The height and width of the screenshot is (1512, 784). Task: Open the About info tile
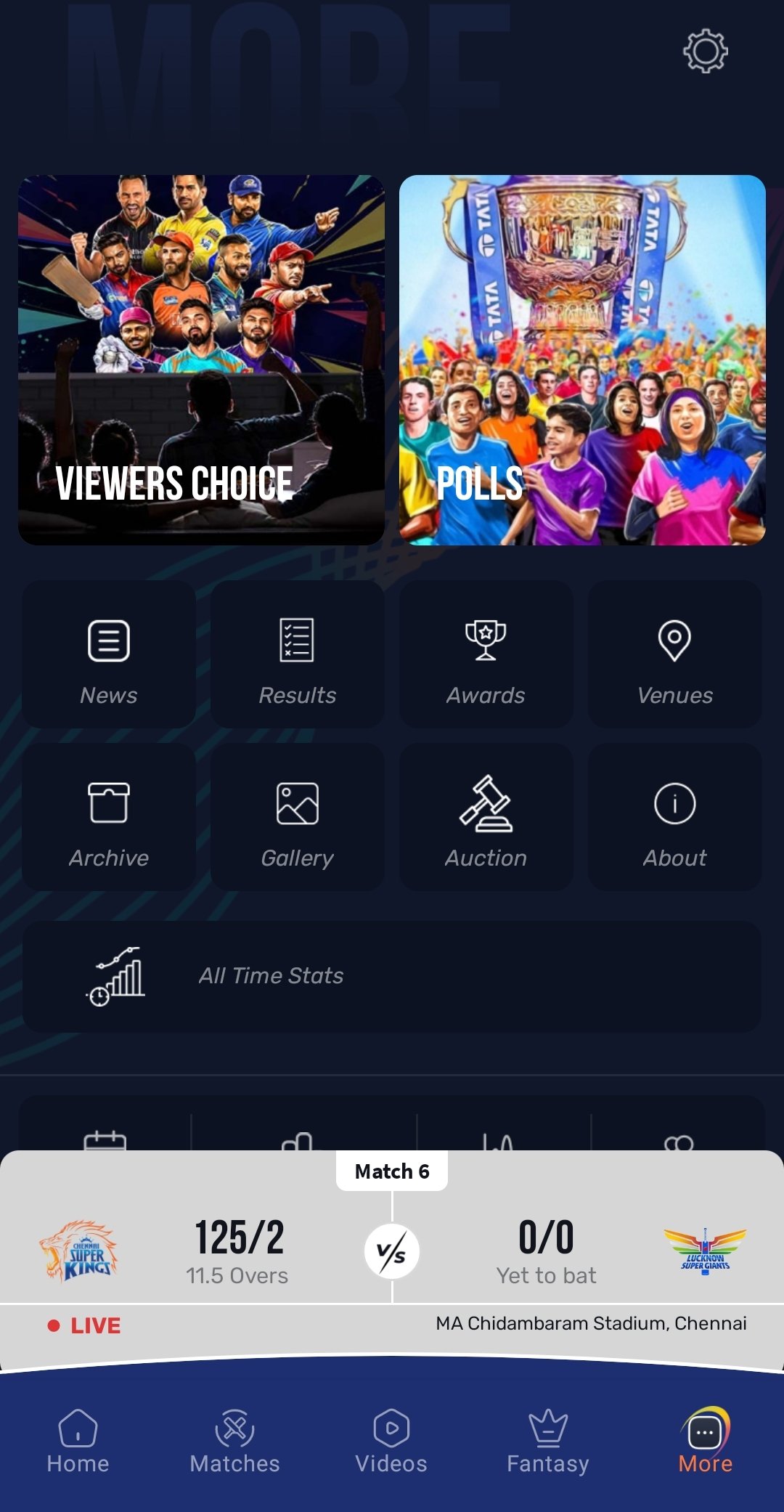(674, 818)
